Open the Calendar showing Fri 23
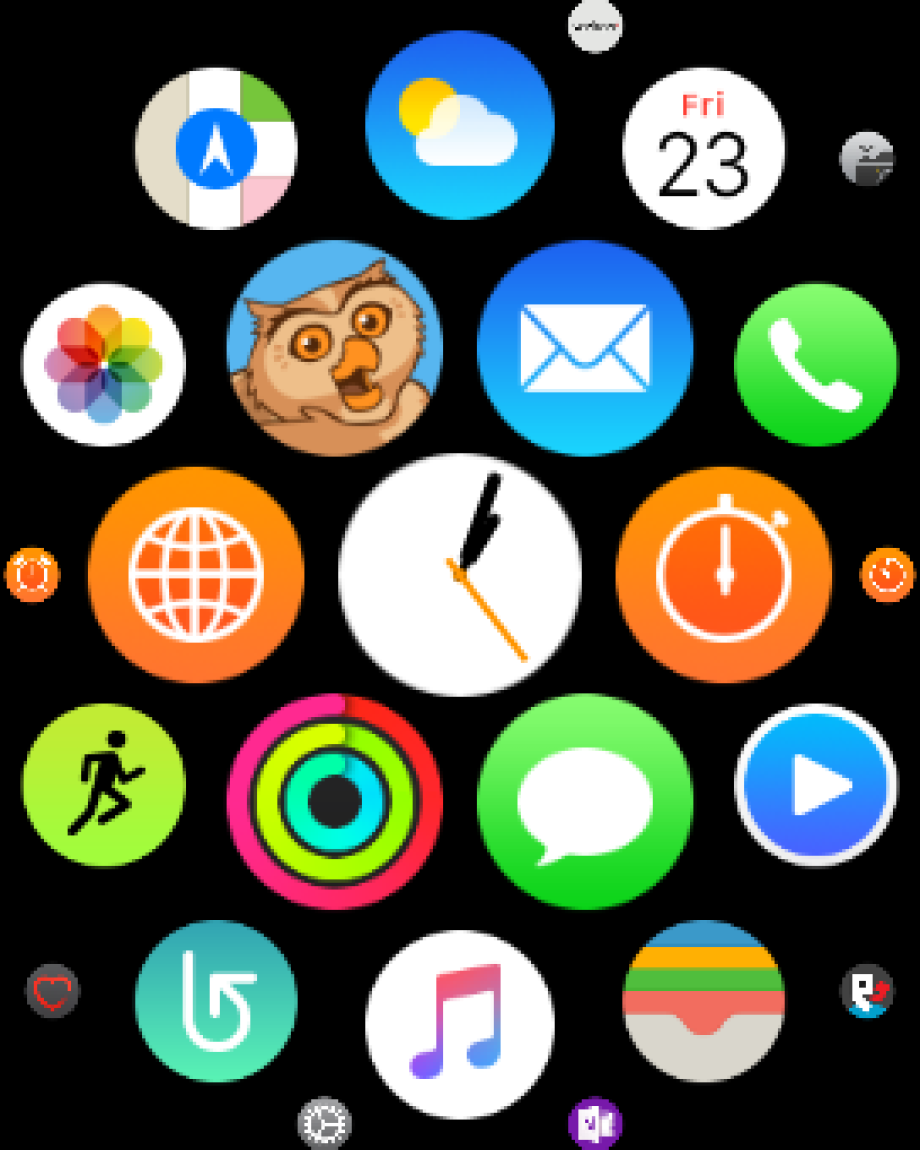This screenshot has width=920, height=1150. (703, 149)
